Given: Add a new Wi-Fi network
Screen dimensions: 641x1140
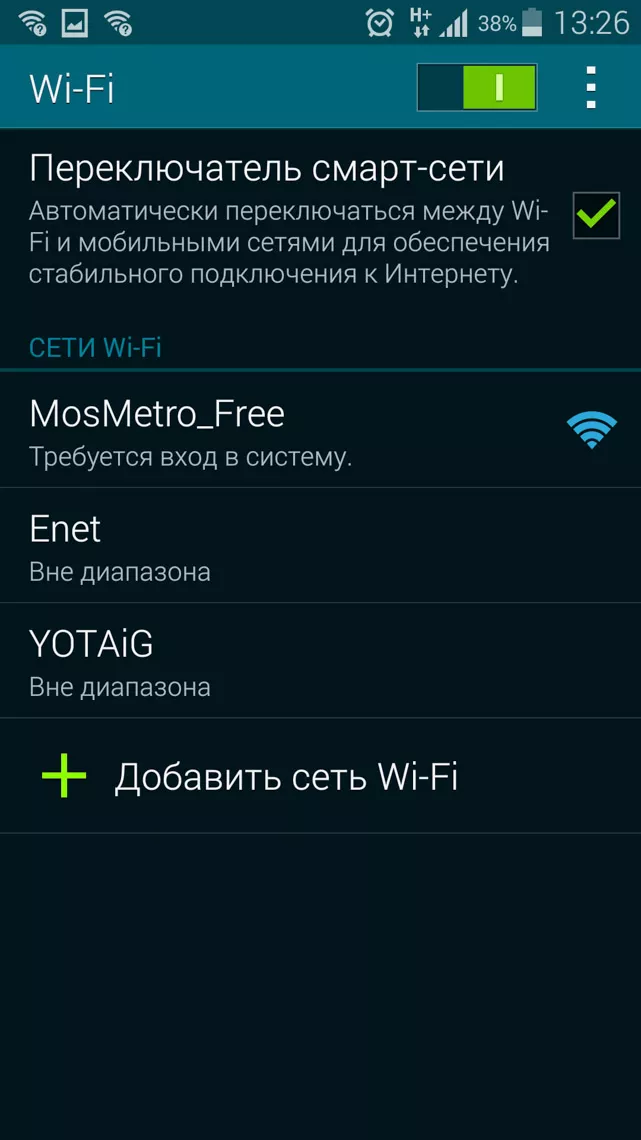Looking at the screenshot, I should 285,777.
